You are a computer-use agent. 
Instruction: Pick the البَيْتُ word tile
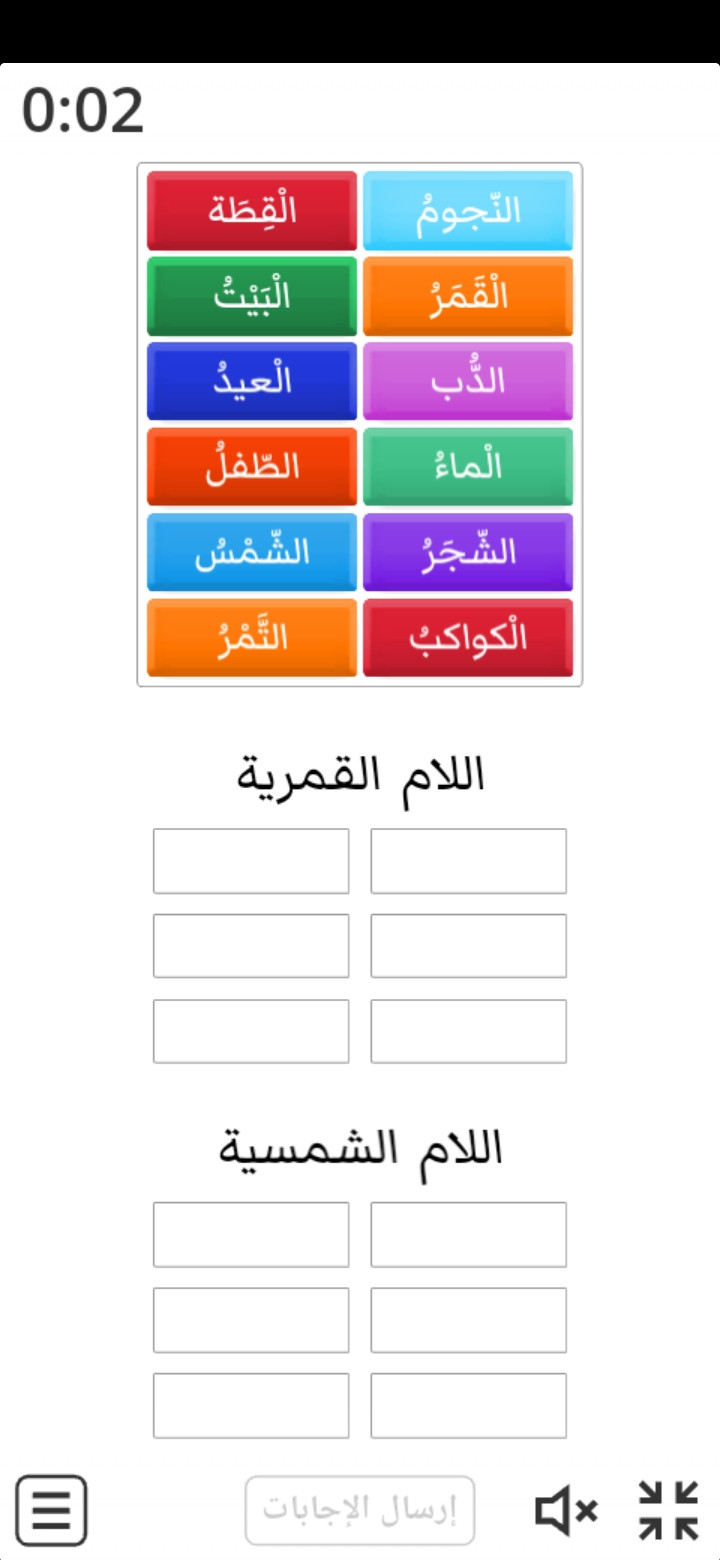(252, 296)
